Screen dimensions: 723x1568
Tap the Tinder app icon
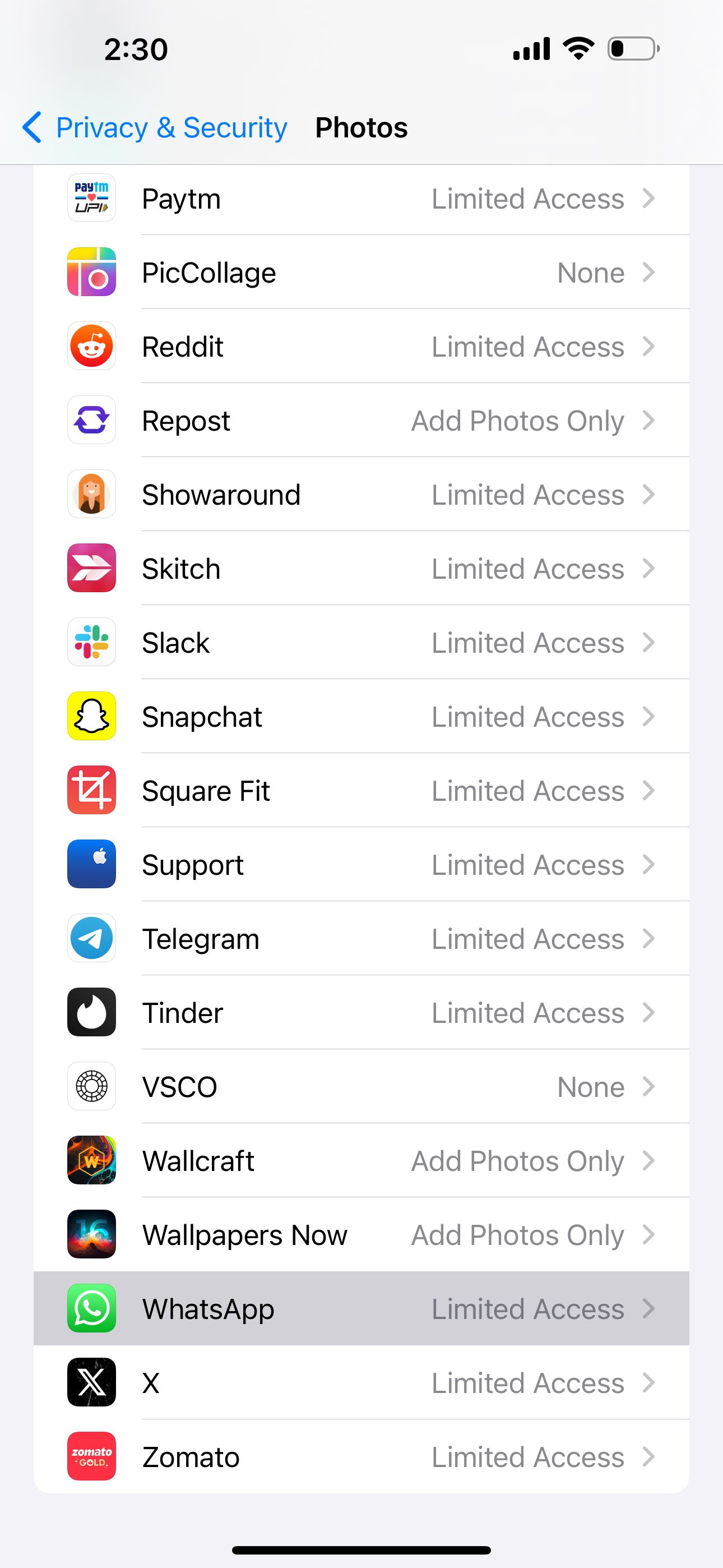(91, 1012)
